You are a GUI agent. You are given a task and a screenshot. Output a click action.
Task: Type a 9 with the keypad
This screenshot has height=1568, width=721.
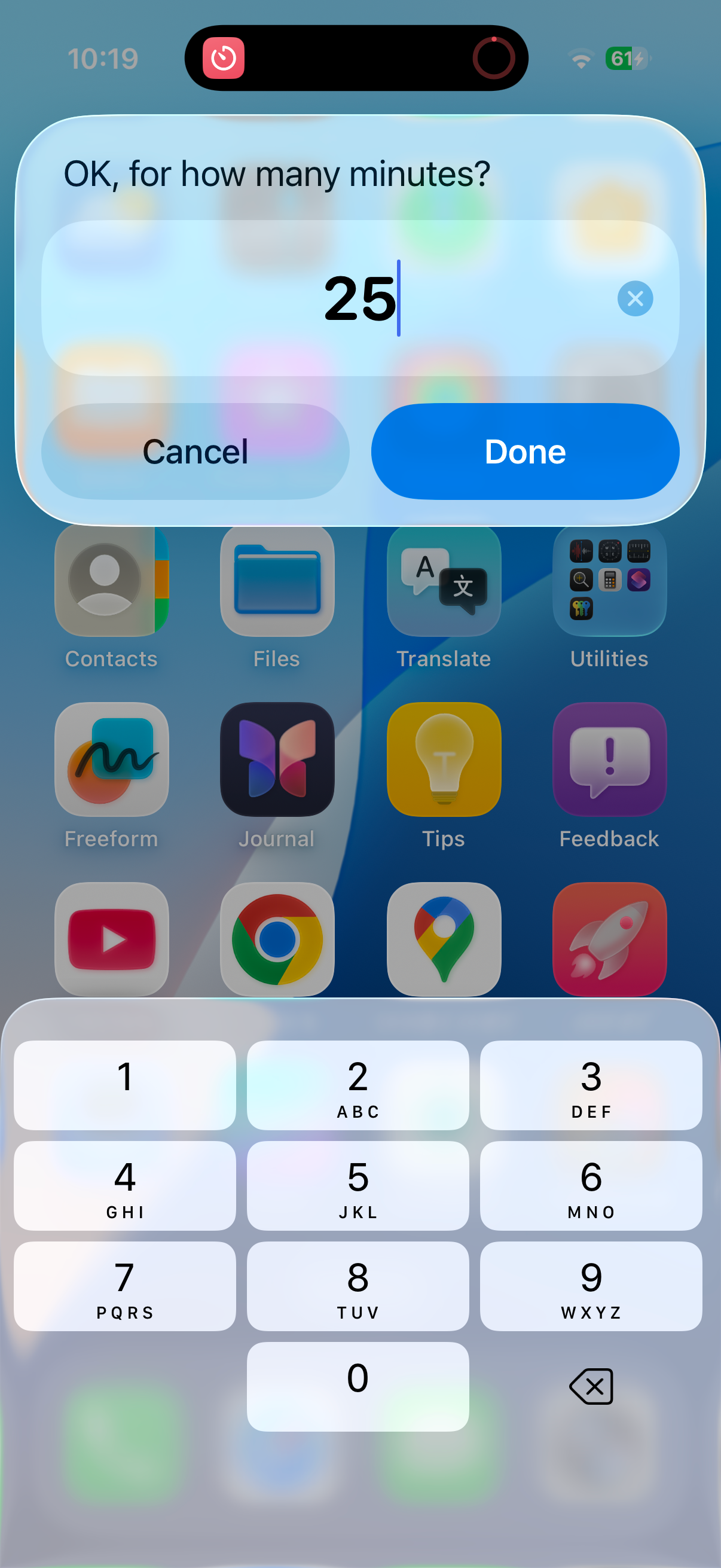(x=591, y=1286)
